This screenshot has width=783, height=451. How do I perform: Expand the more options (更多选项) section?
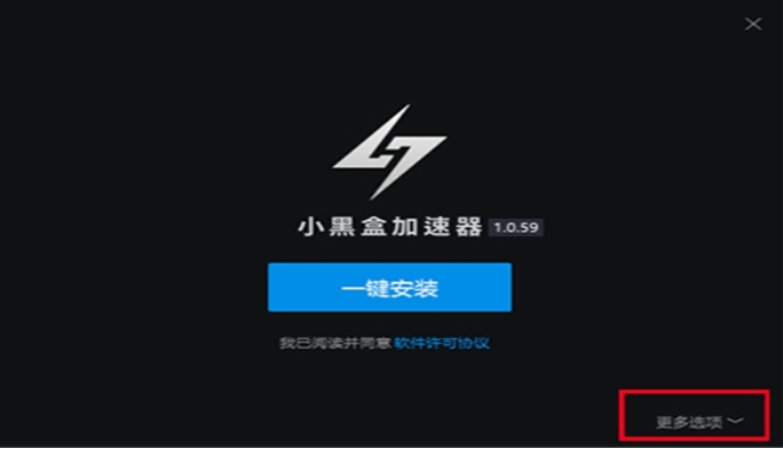pos(698,422)
